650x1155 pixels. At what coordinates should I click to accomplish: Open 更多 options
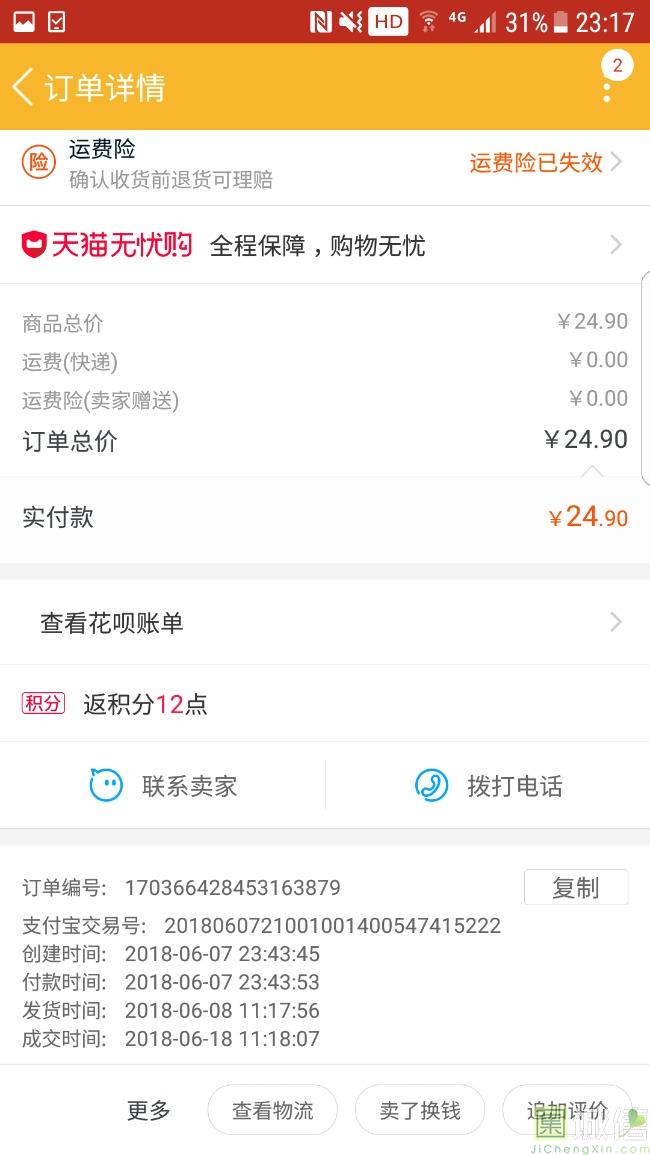[x=148, y=1110]
